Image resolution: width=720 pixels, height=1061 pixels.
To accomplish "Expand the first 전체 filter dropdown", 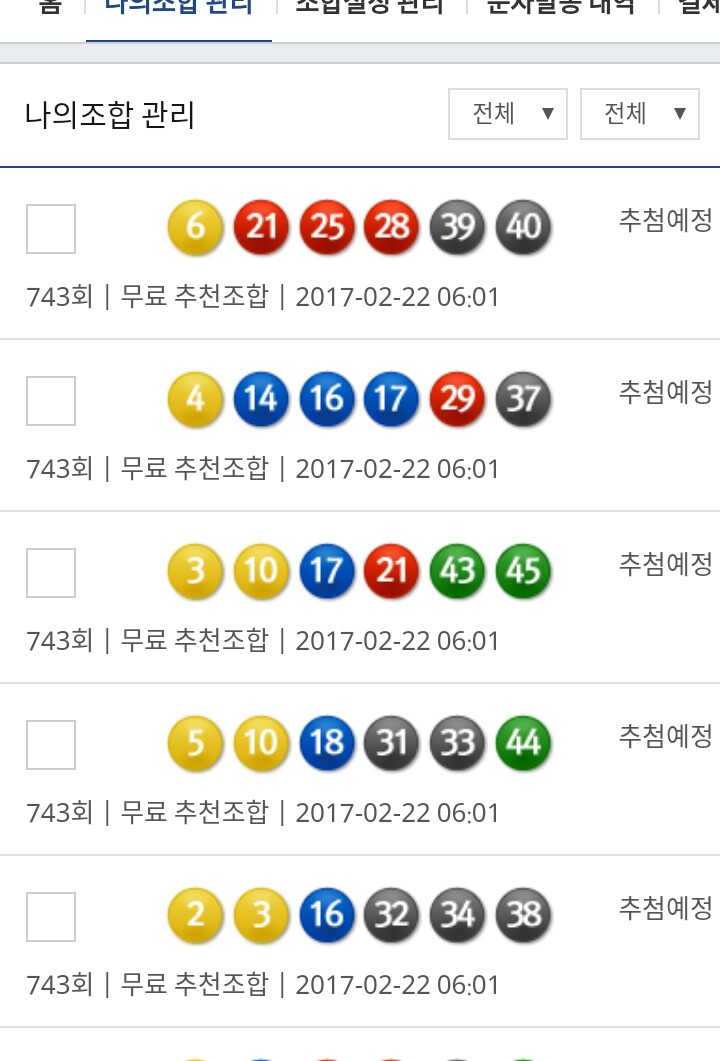I will [x=508, y=114].
